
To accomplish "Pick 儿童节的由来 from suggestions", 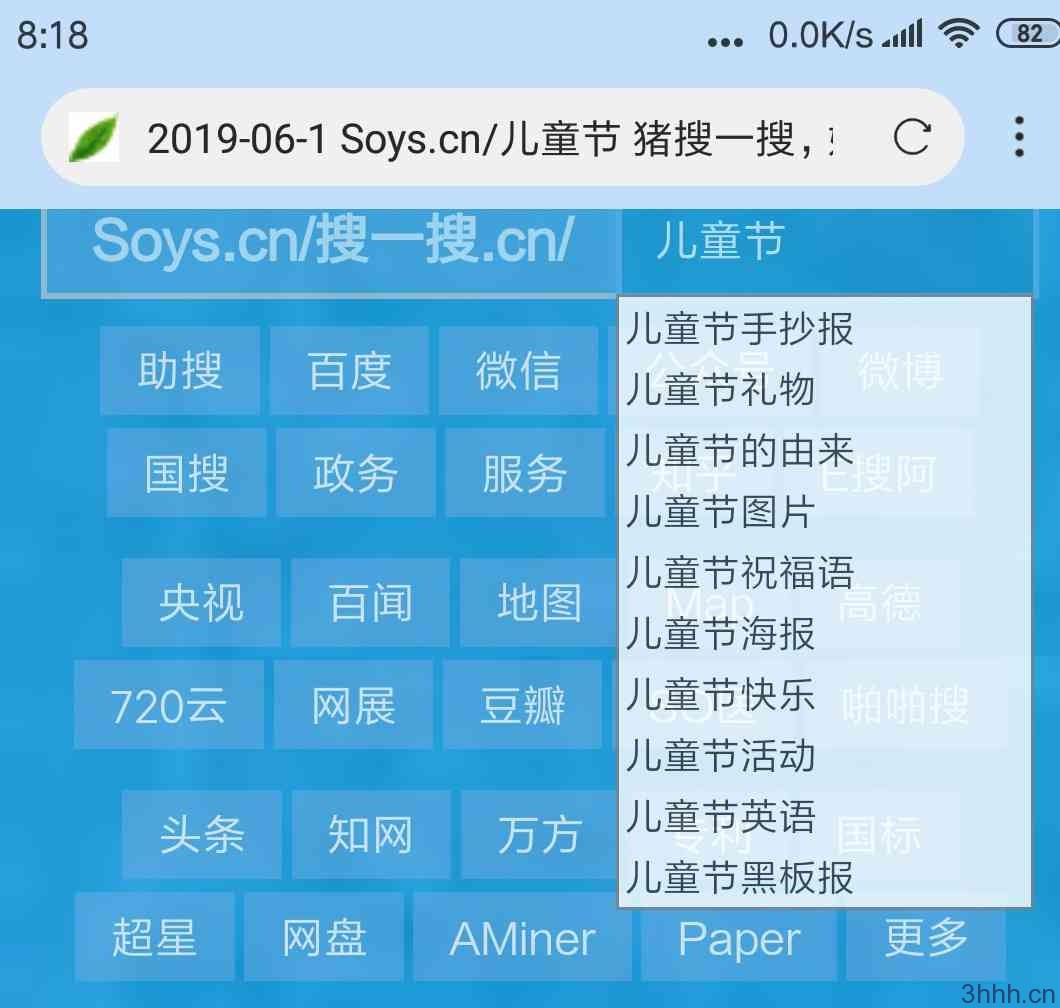I will click(x=740, y=451).
